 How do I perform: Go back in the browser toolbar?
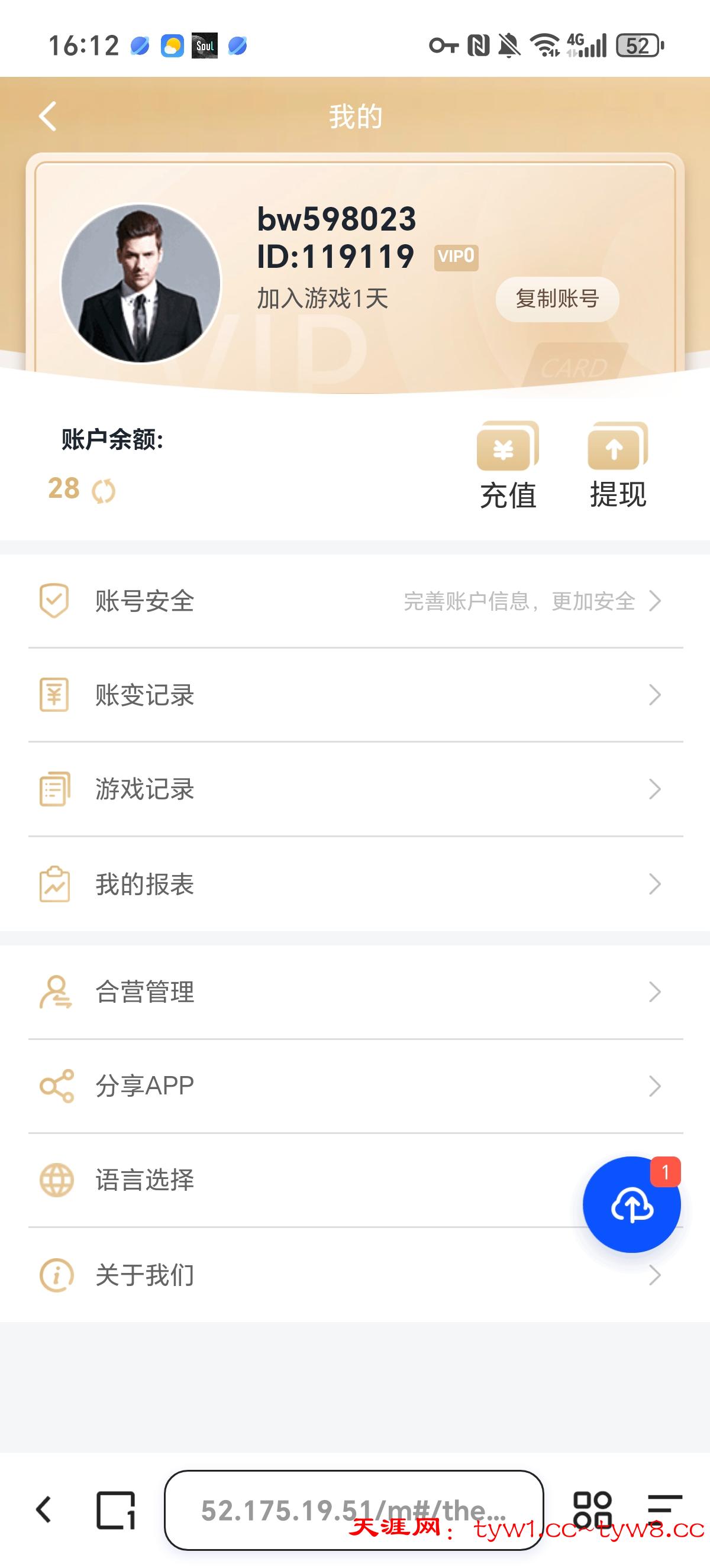[x=44, y=1510]
